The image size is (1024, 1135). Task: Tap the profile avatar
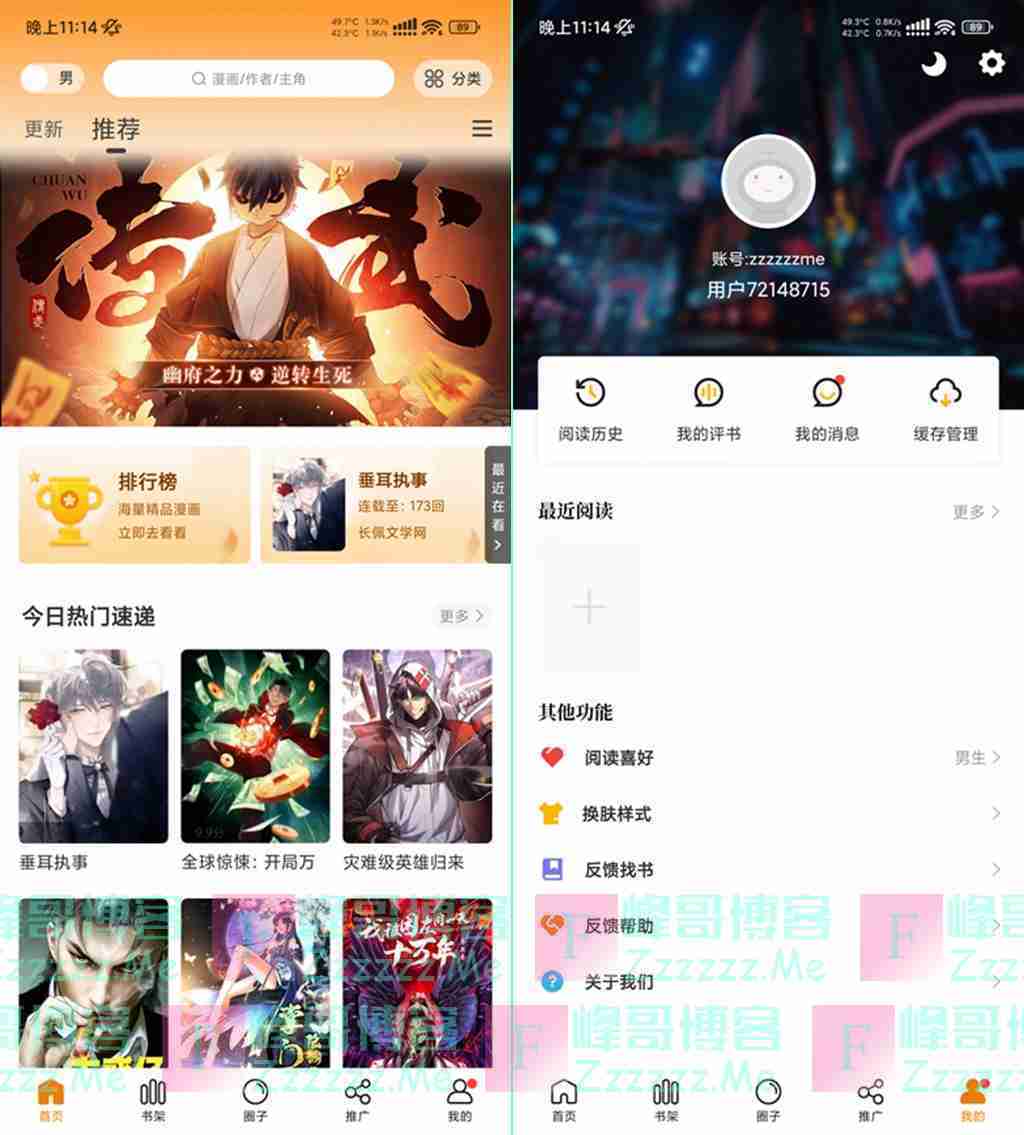pos(768,182)
